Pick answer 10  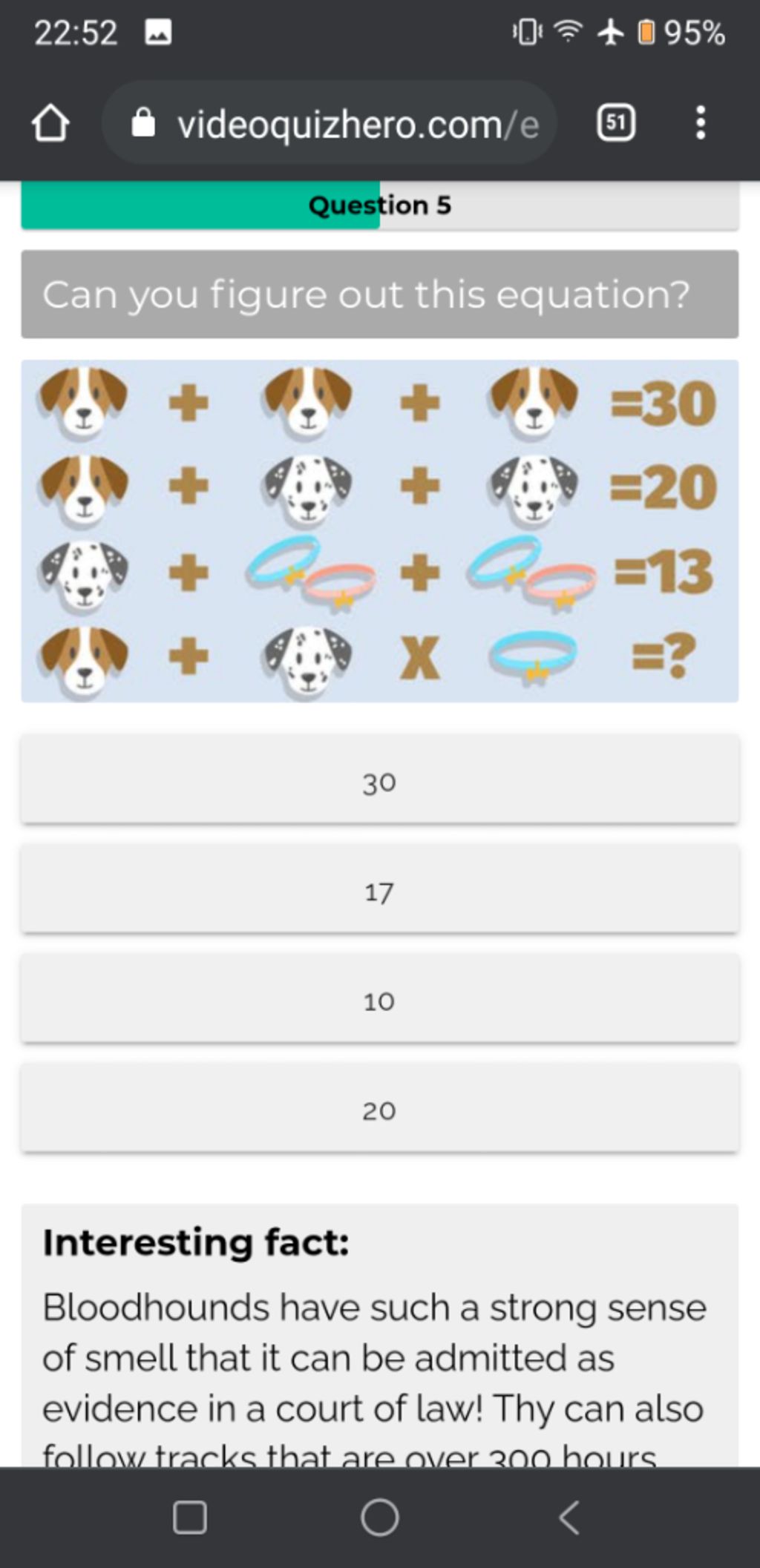379,1000
